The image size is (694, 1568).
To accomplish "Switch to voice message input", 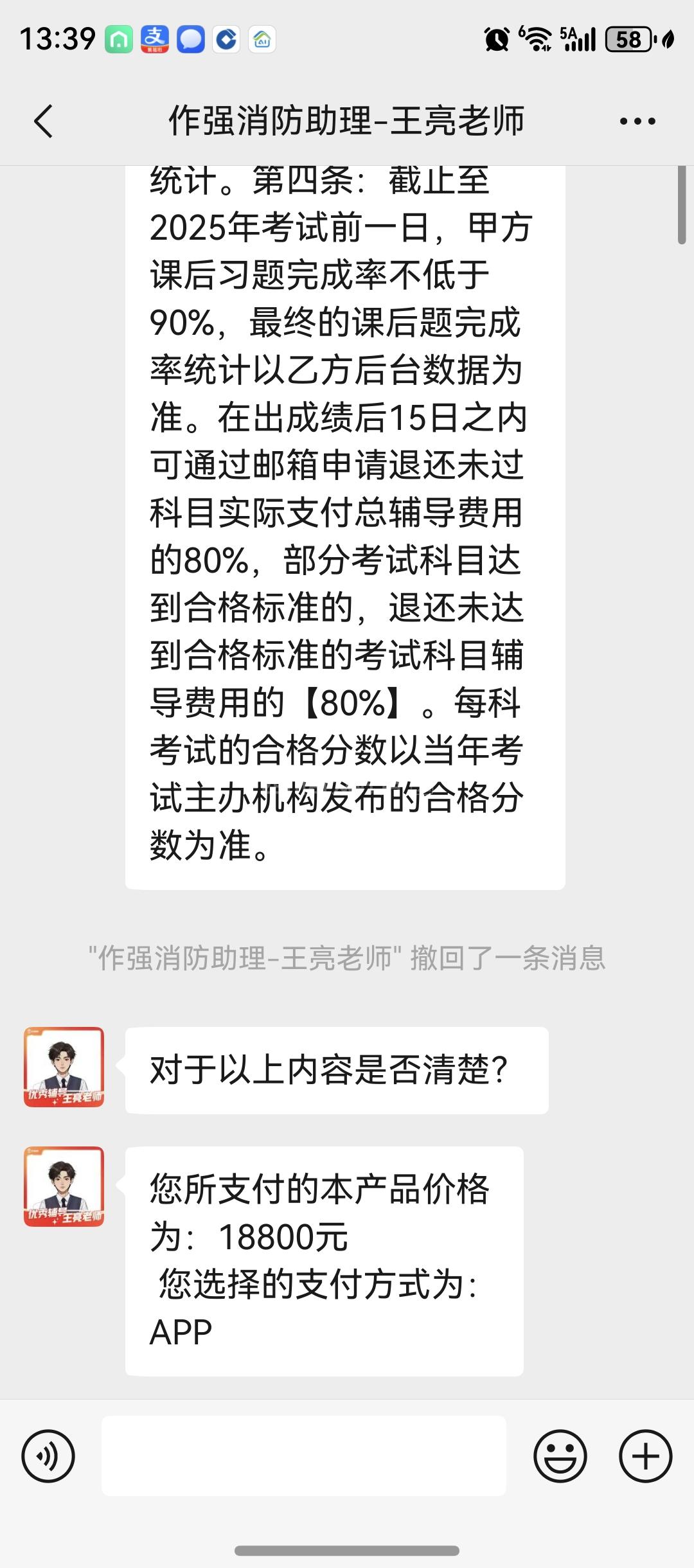I will coord(48,1456).
